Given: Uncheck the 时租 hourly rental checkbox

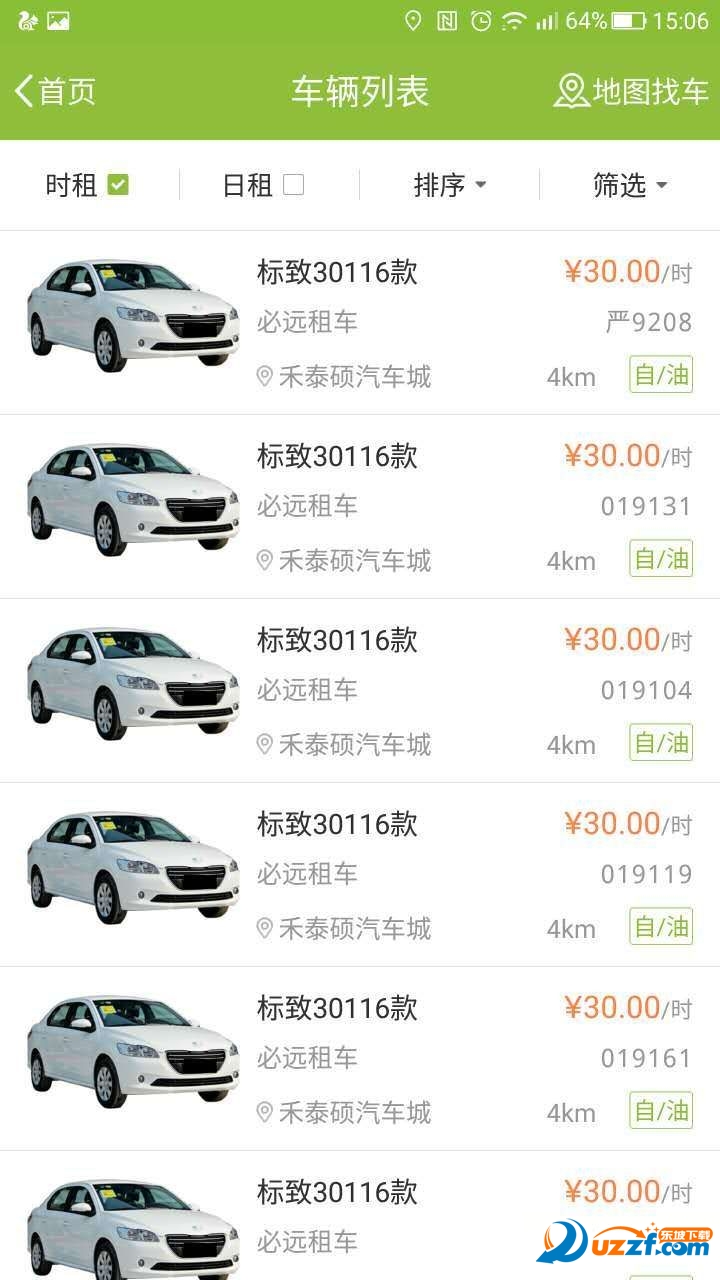Looking at the screenshot, I should [118, 185].
